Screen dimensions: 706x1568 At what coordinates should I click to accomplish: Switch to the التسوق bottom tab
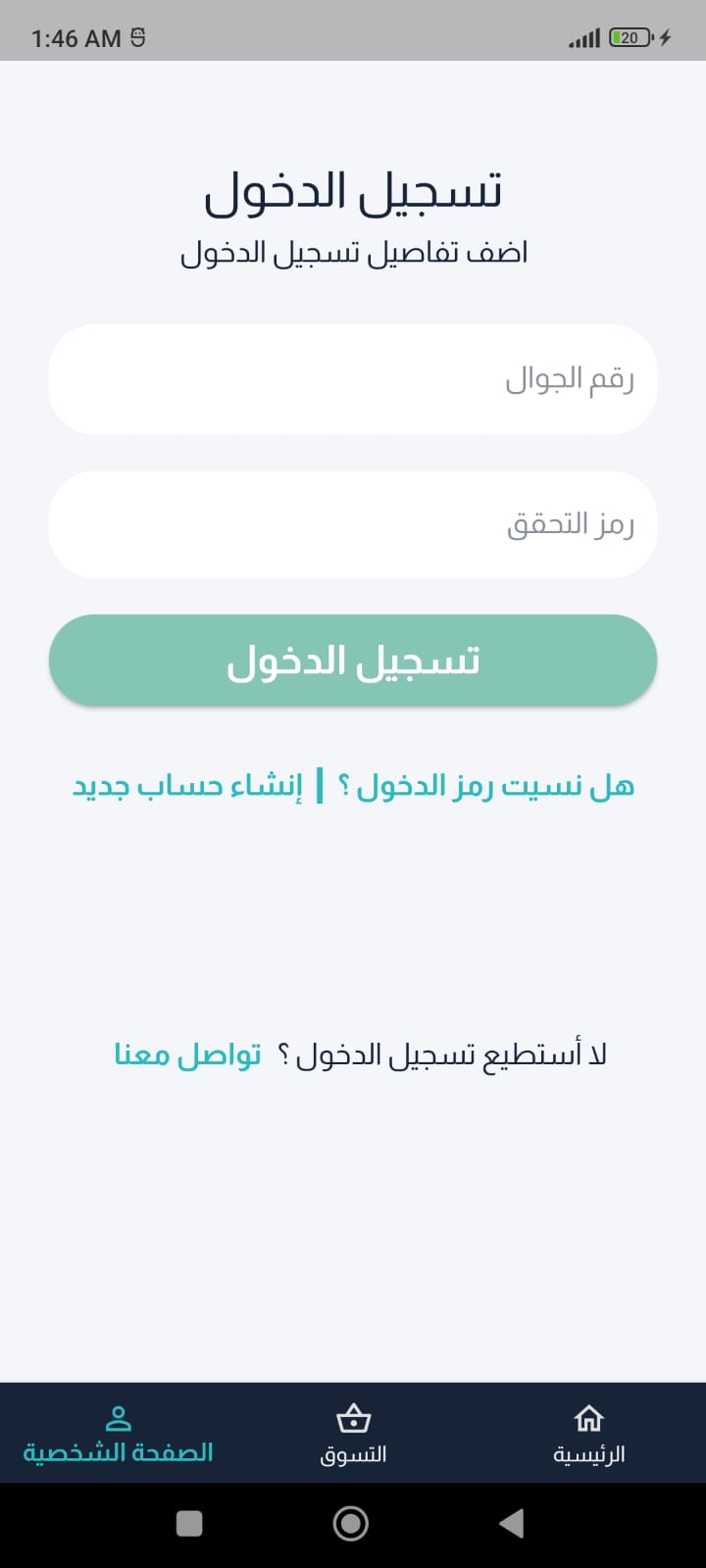click(352, 1435)
